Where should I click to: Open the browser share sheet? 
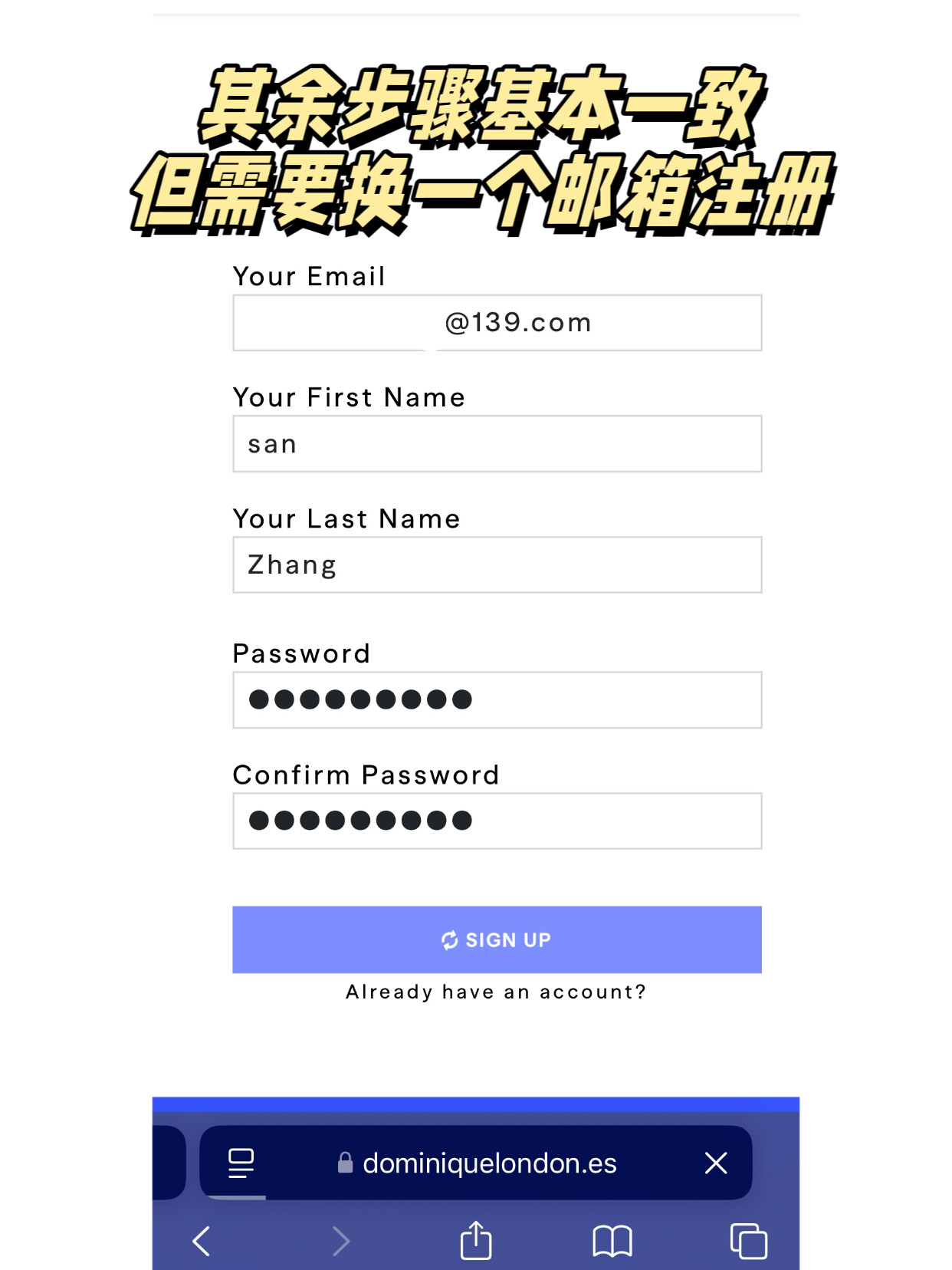pos(476,1240)
